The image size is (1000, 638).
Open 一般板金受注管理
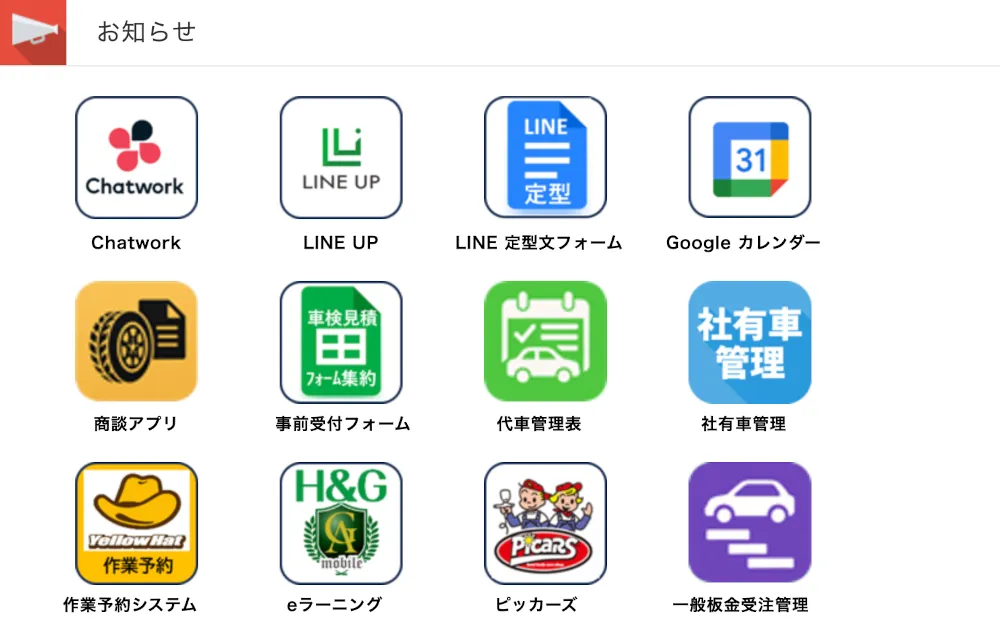(749, 523)
